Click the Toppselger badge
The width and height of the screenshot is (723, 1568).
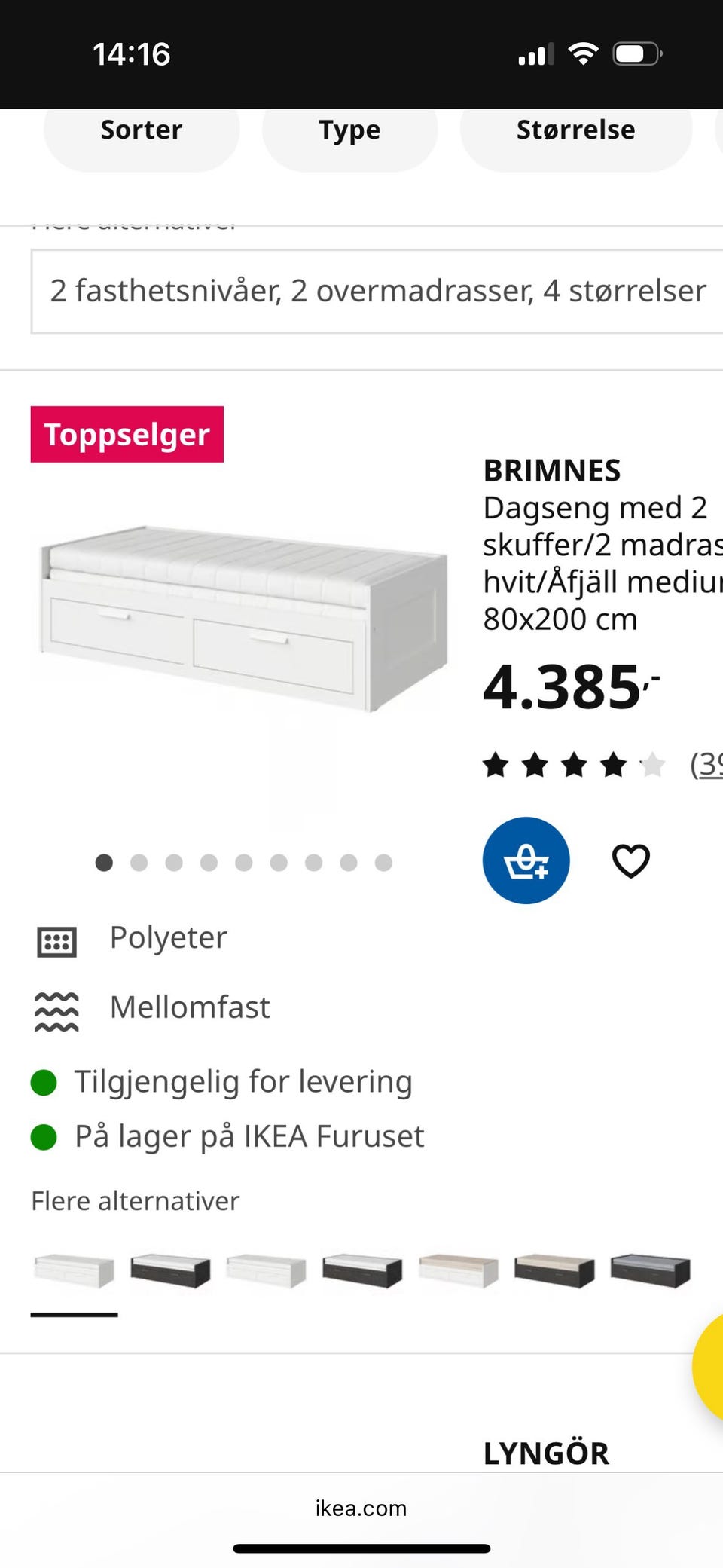tap(127, 434)
